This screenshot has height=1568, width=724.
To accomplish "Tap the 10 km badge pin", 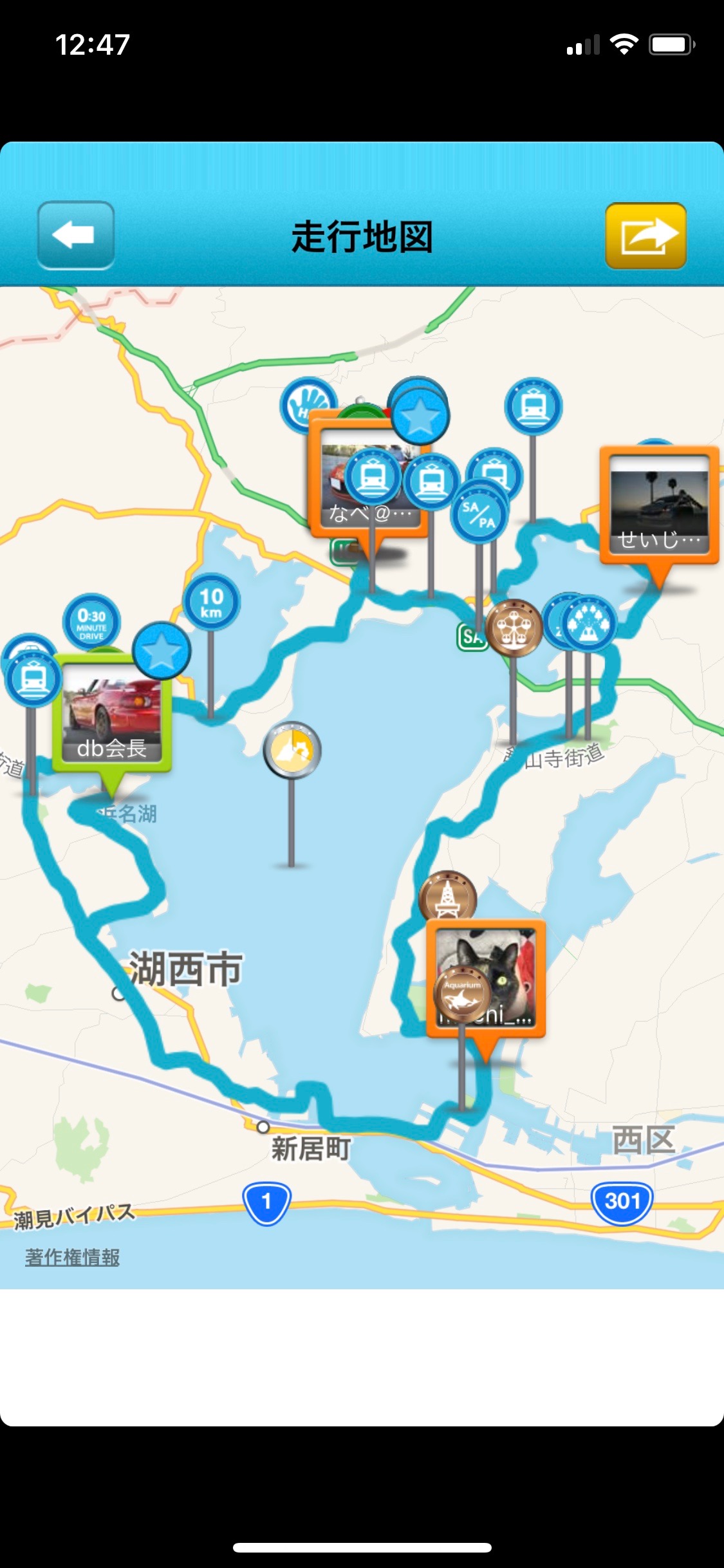I will [x=211, y=602].
